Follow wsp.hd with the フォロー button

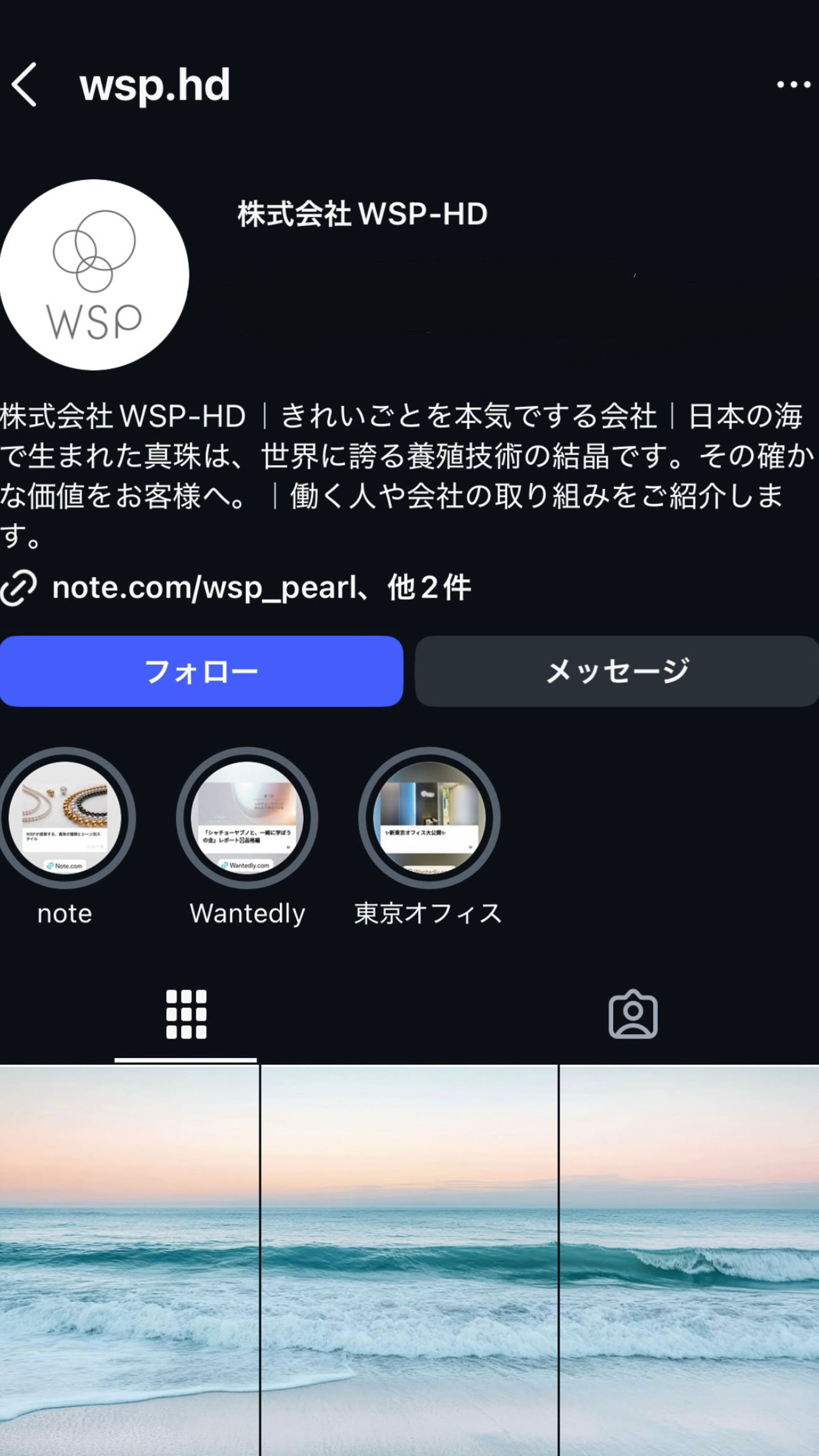201,671
